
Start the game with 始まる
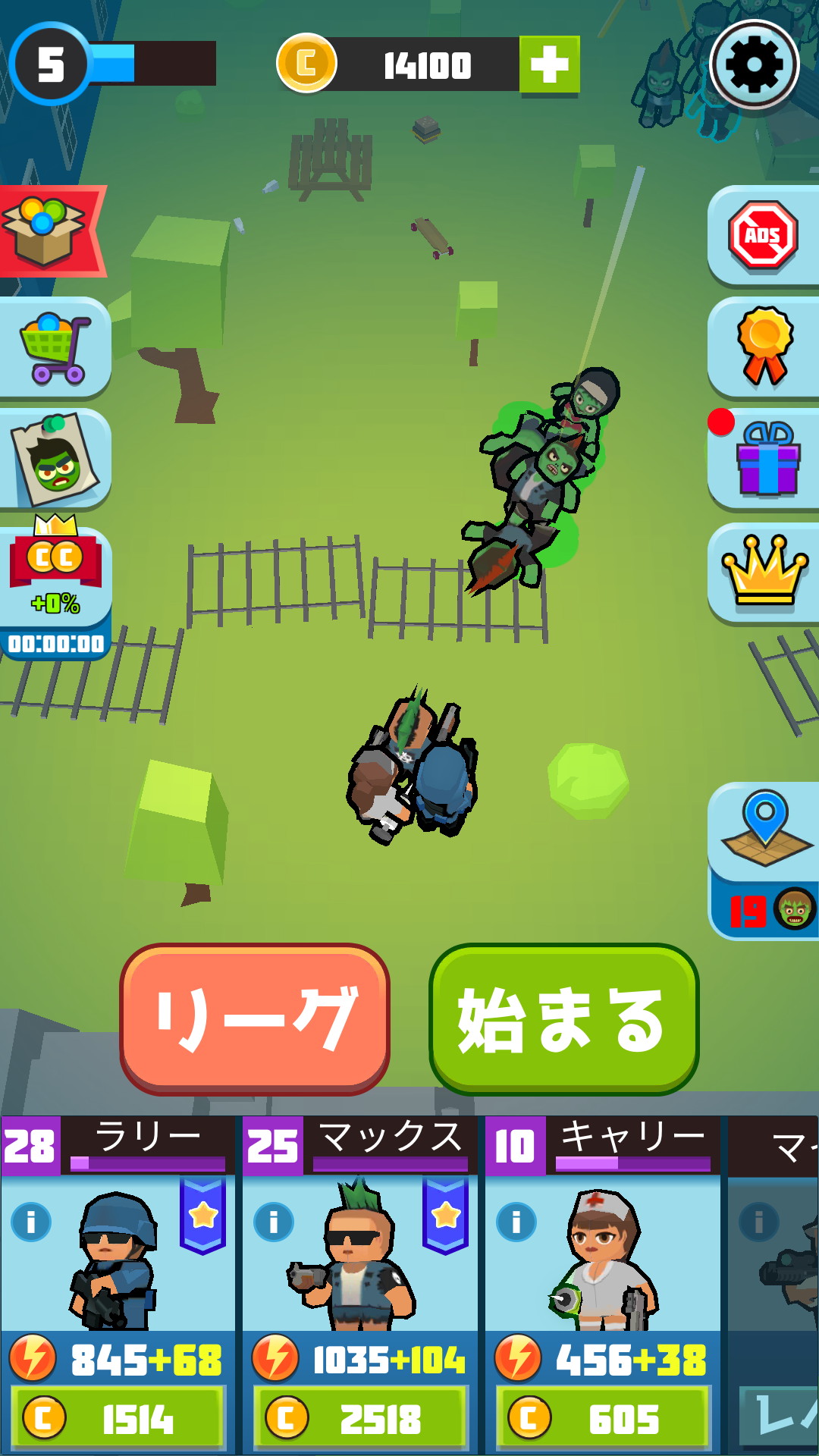click(563, 1019)
